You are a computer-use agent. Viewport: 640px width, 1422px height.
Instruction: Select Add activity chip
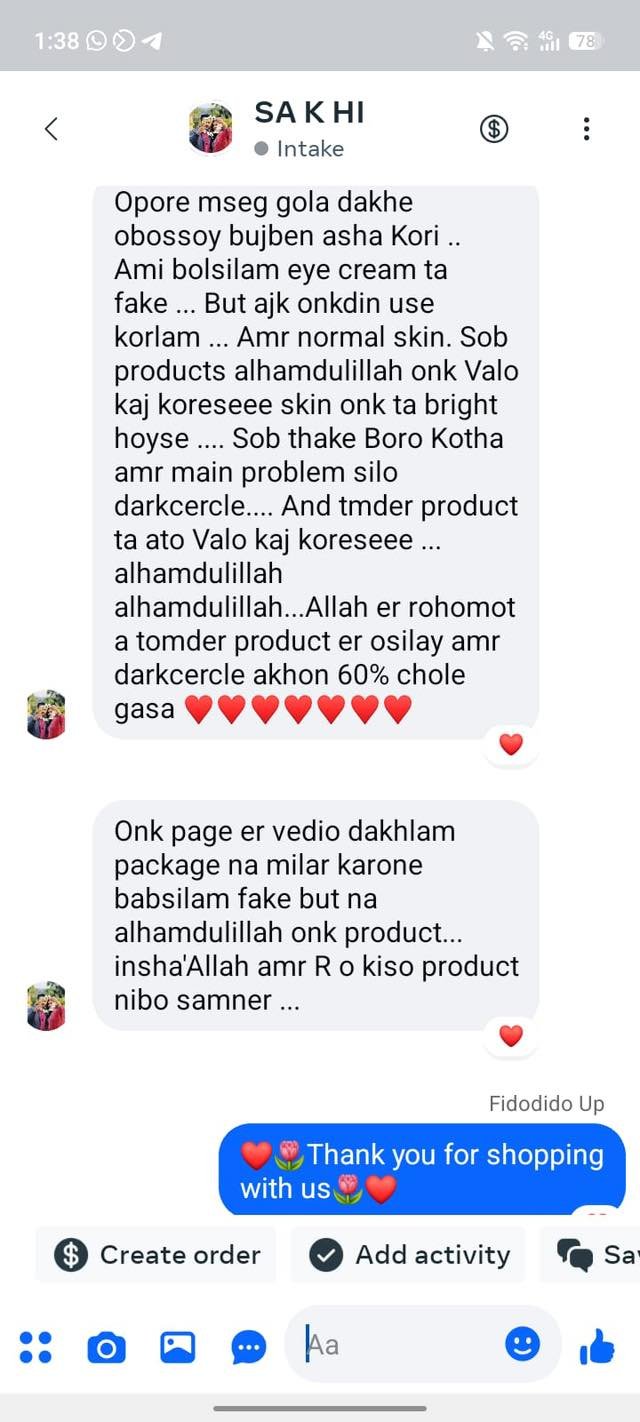point(409,1255)
